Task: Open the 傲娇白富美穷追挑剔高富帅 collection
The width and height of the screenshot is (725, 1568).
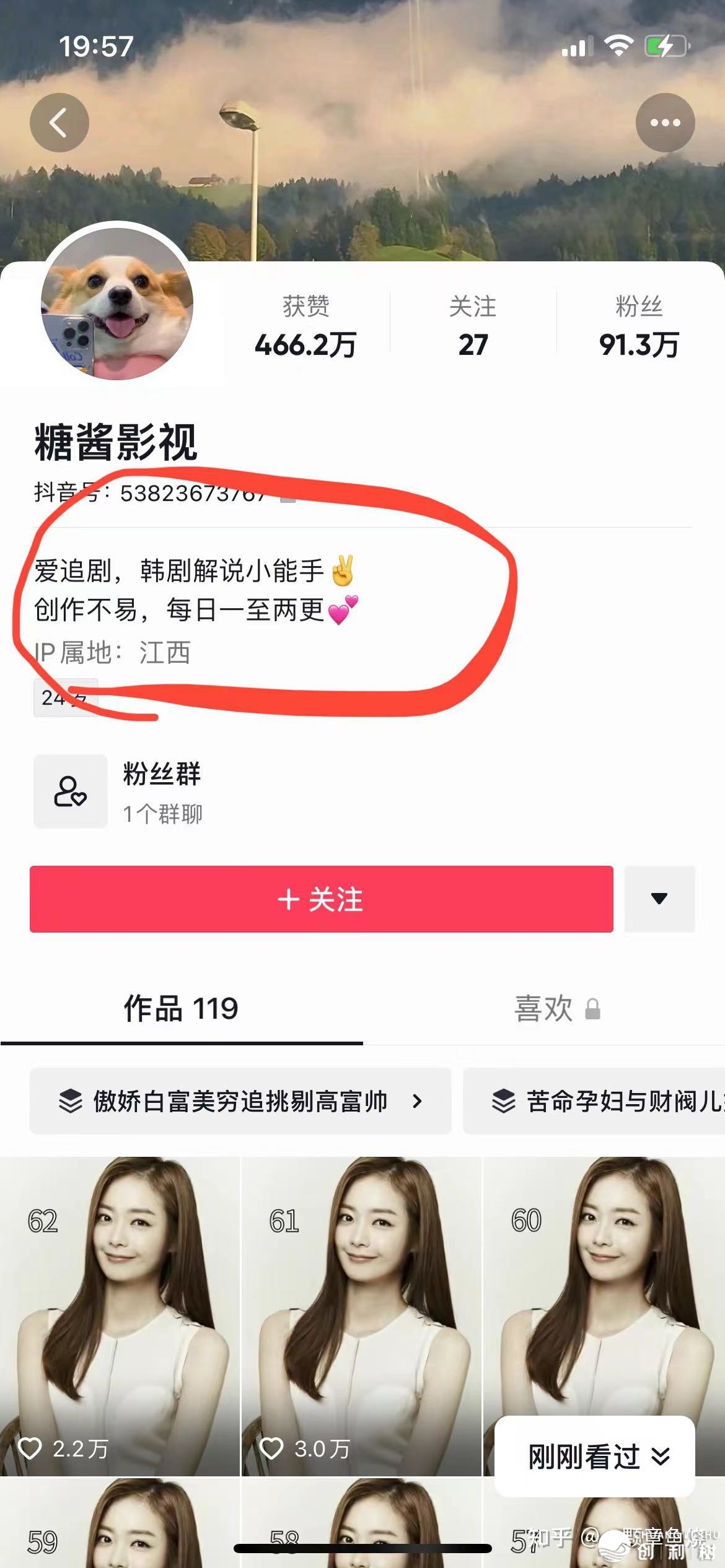Action: 240,1101
